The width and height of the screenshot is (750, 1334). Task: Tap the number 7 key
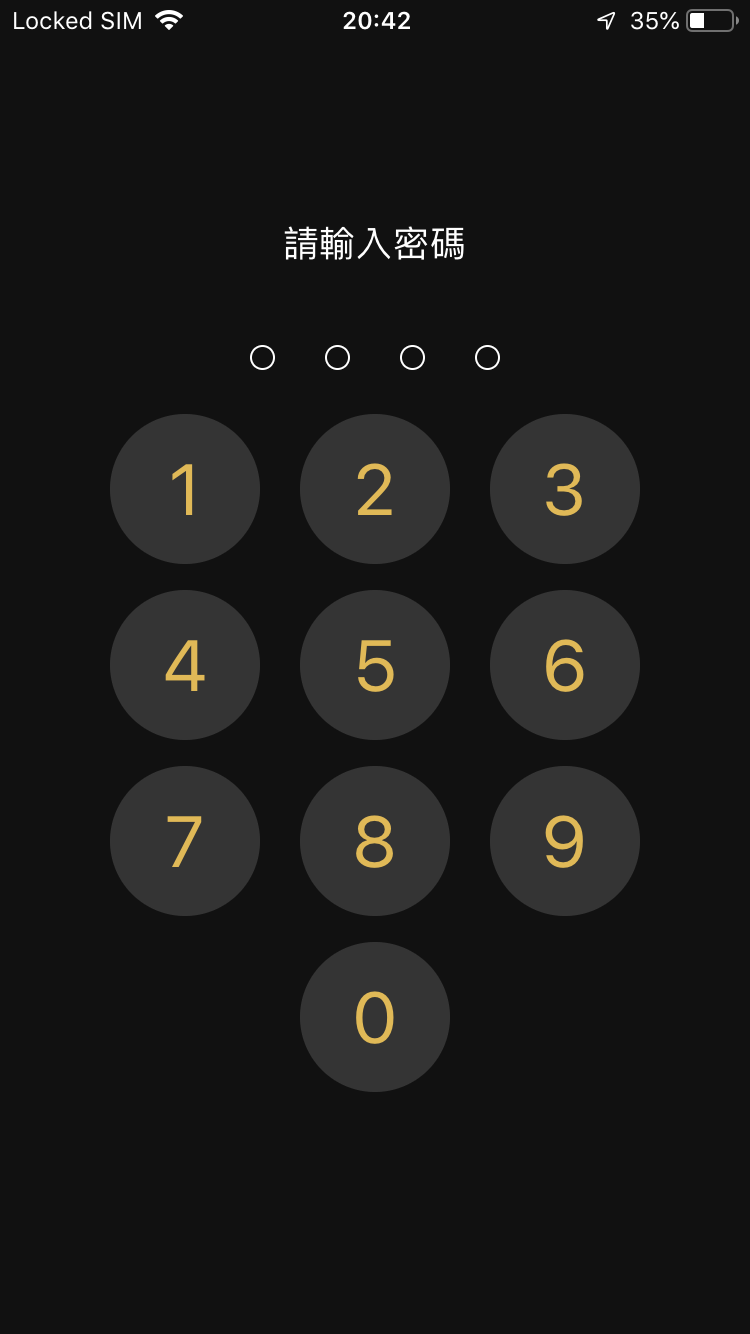(185, 841)
